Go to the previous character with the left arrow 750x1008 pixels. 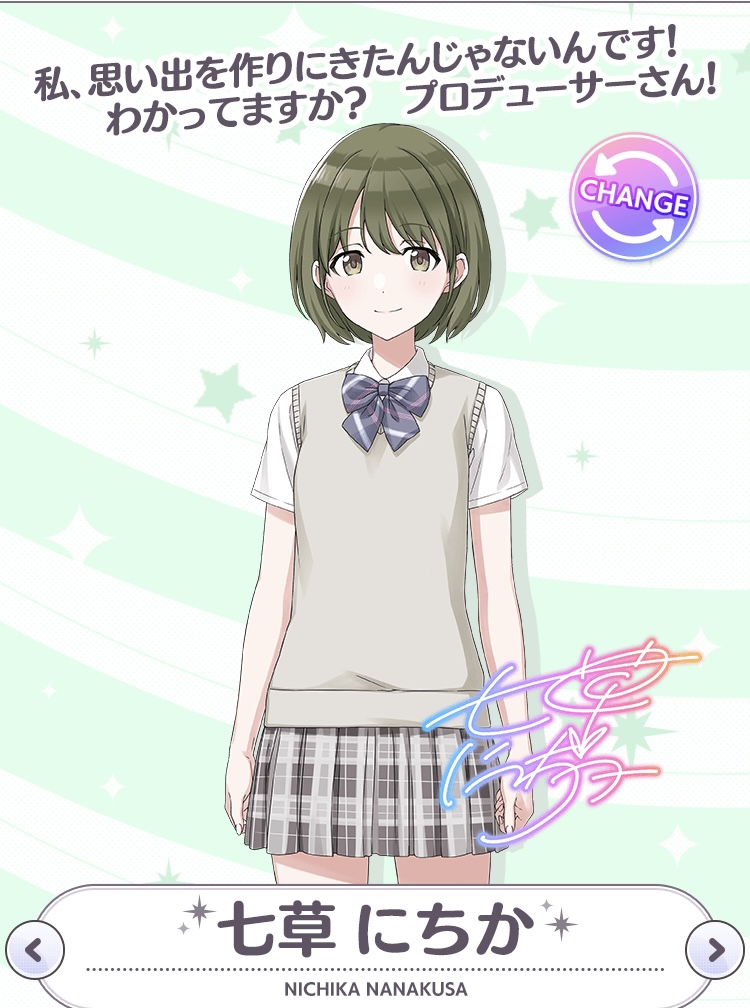pos(34,948)
